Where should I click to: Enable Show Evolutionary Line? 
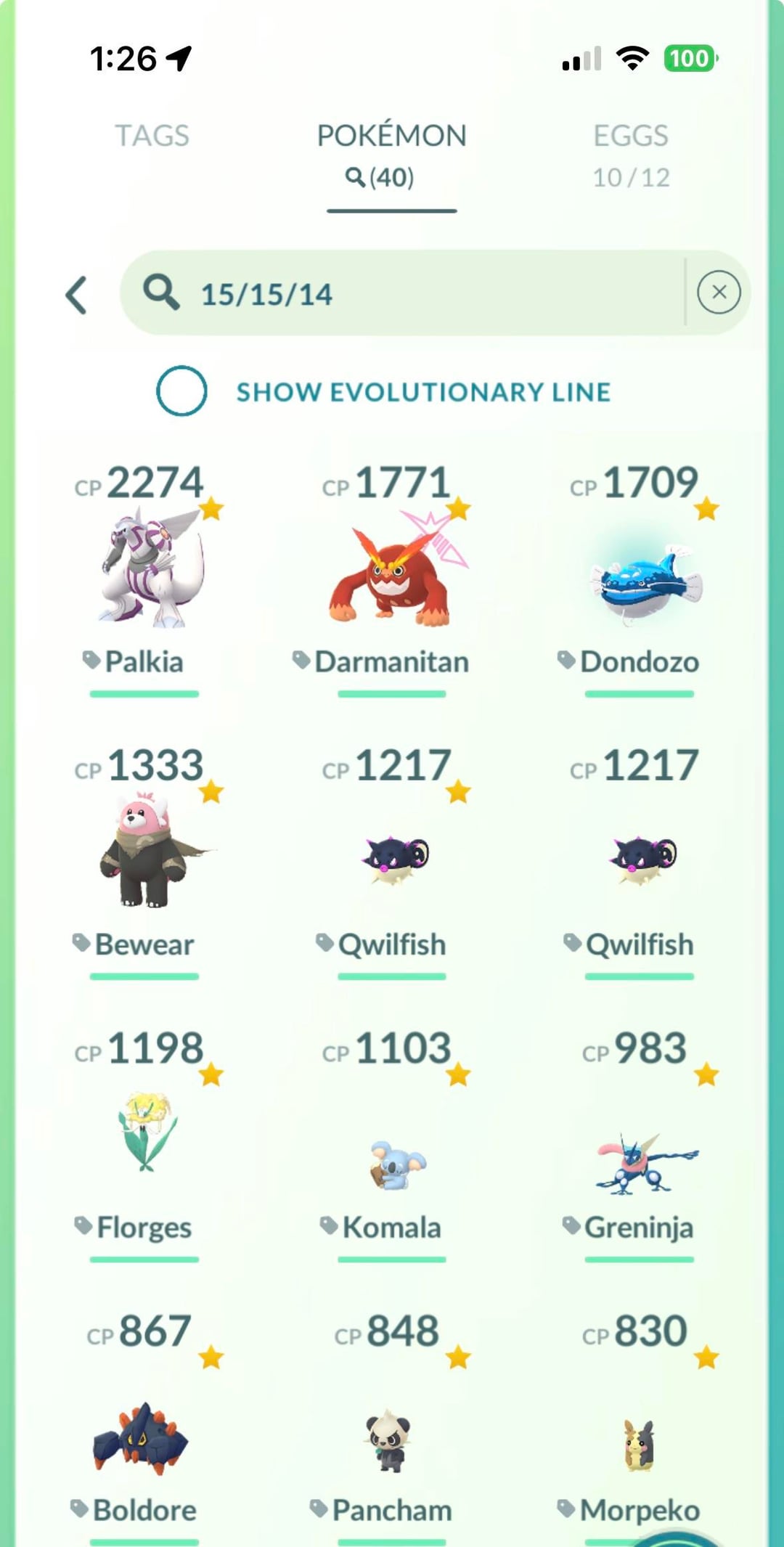point(181,391)
